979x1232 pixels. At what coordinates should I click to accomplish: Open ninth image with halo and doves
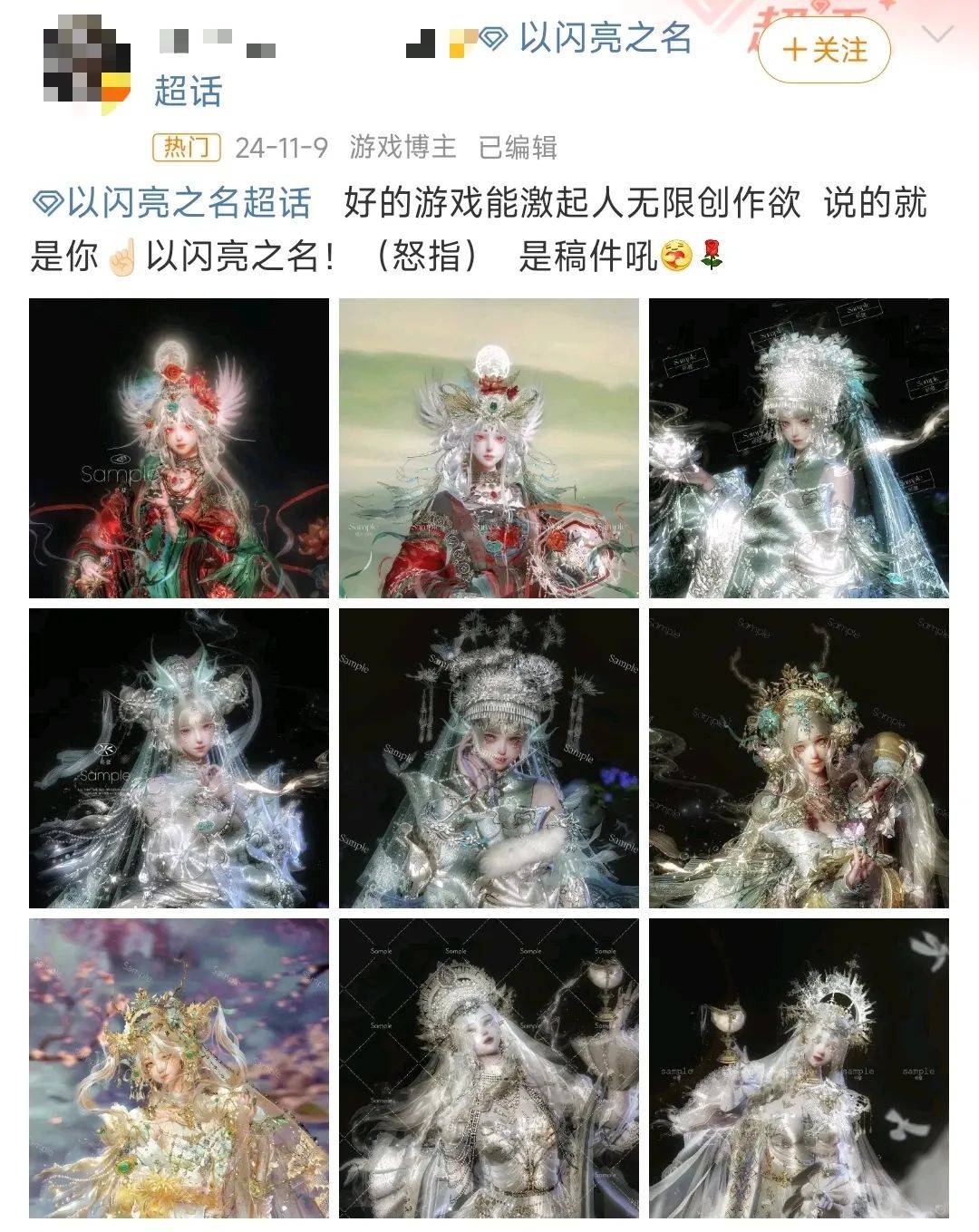[x=799, y=1068]
